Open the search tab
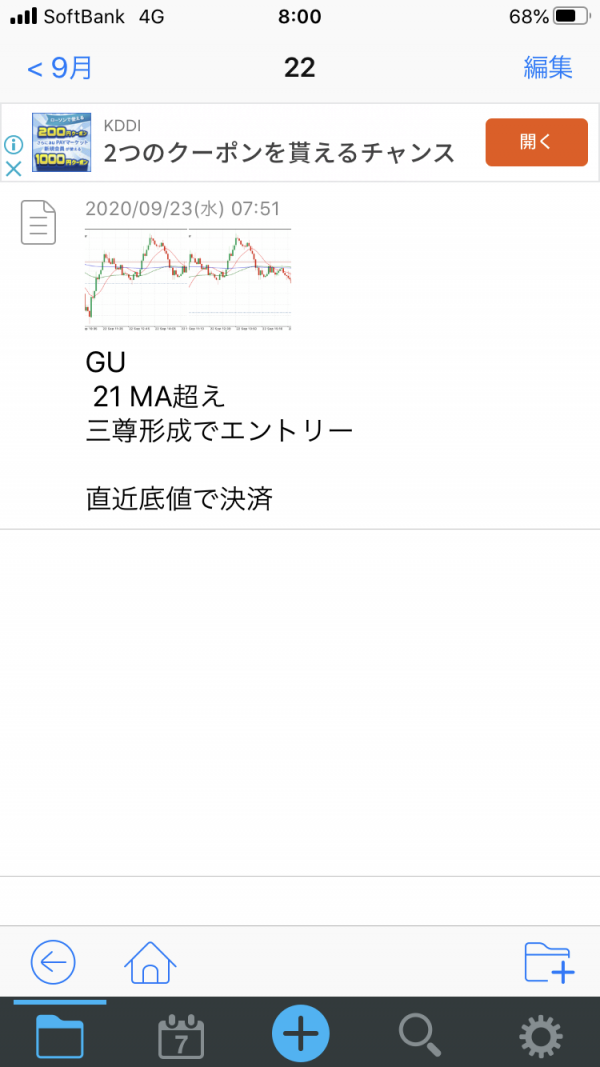The image size is (600, 1067). (421, 1035)
